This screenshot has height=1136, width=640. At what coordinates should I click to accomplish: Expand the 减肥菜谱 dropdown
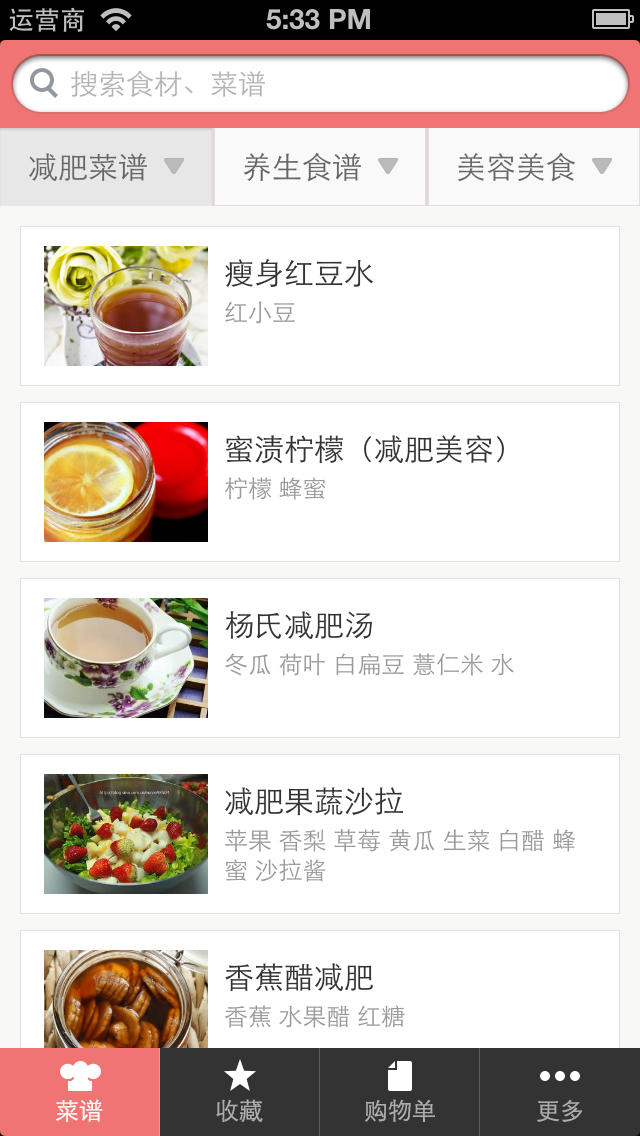point(106,167)
